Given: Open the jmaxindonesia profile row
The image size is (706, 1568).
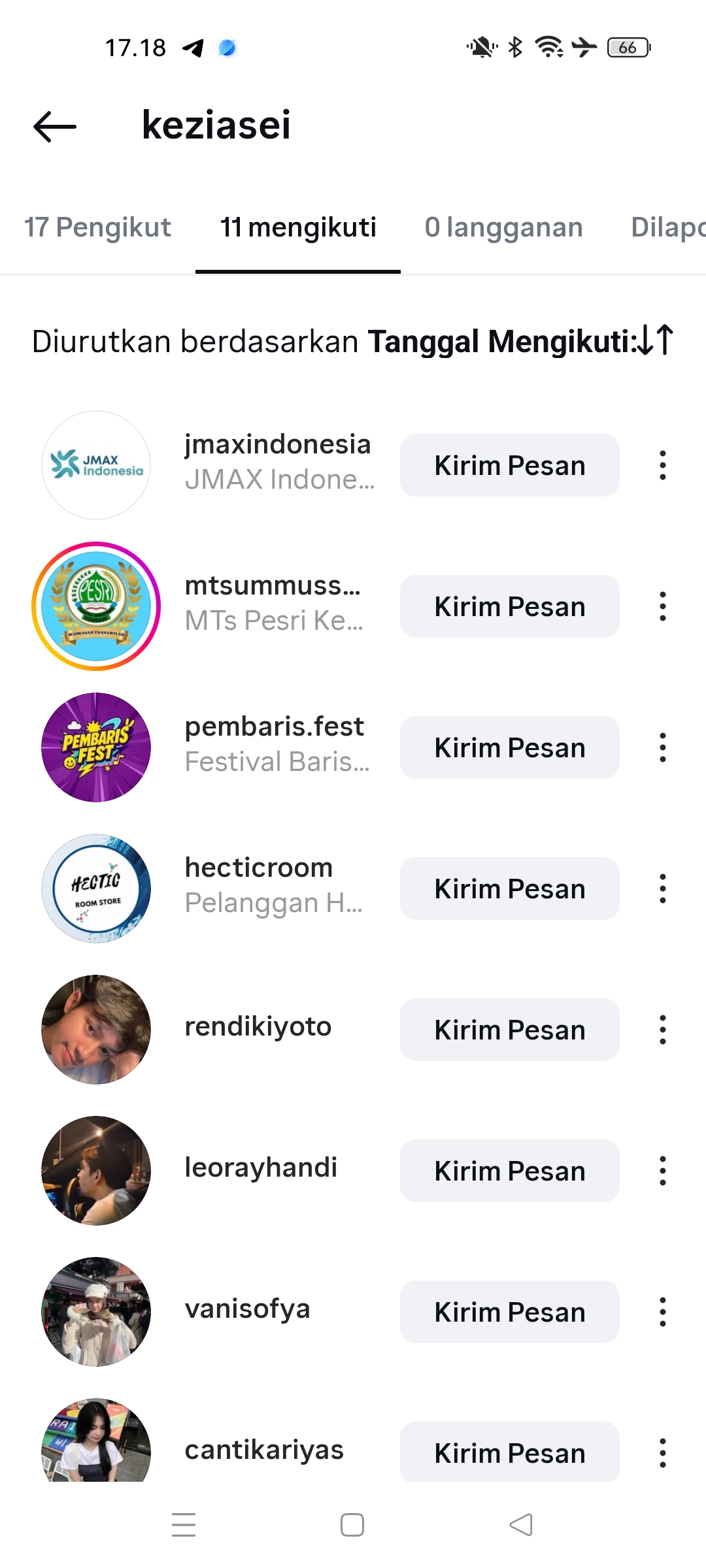Looking at the screenshot, I should point(277,461).
